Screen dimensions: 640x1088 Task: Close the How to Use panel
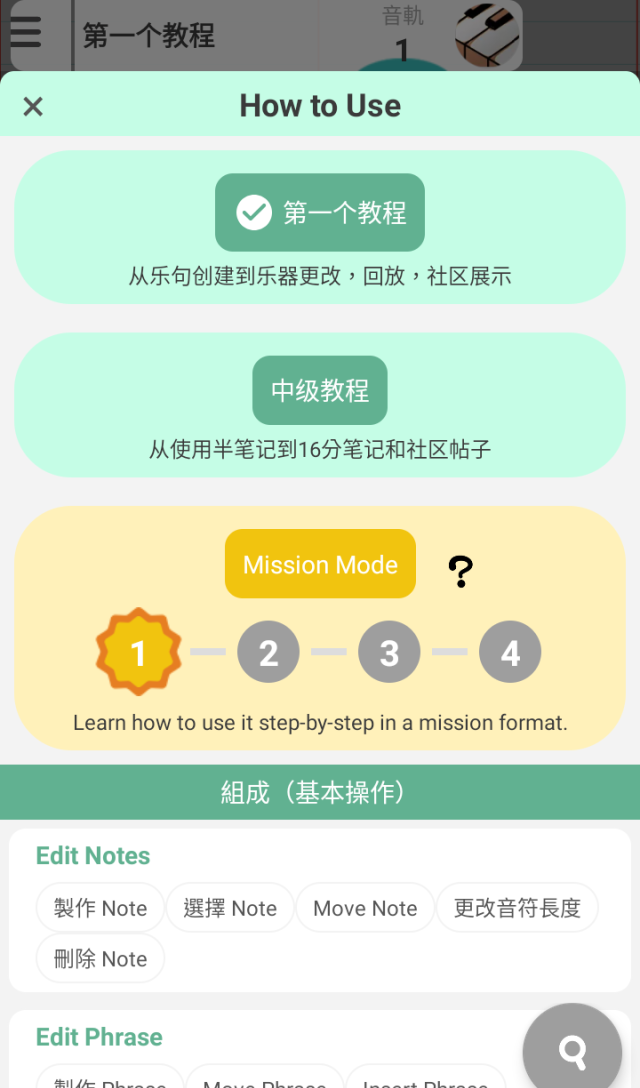coord(33,107)
